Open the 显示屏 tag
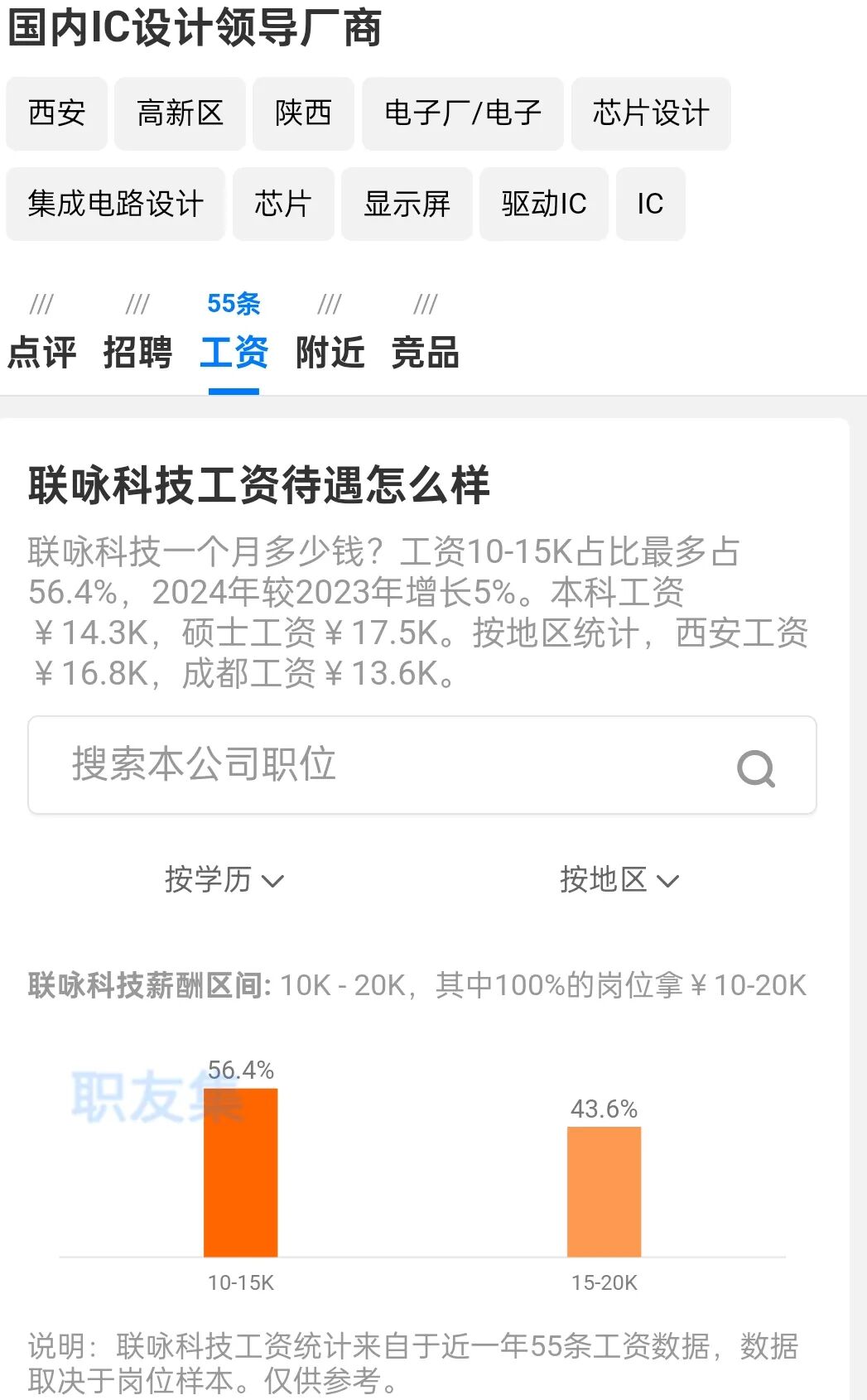This screenshot has height=1400, width=867. pos(407,204)
